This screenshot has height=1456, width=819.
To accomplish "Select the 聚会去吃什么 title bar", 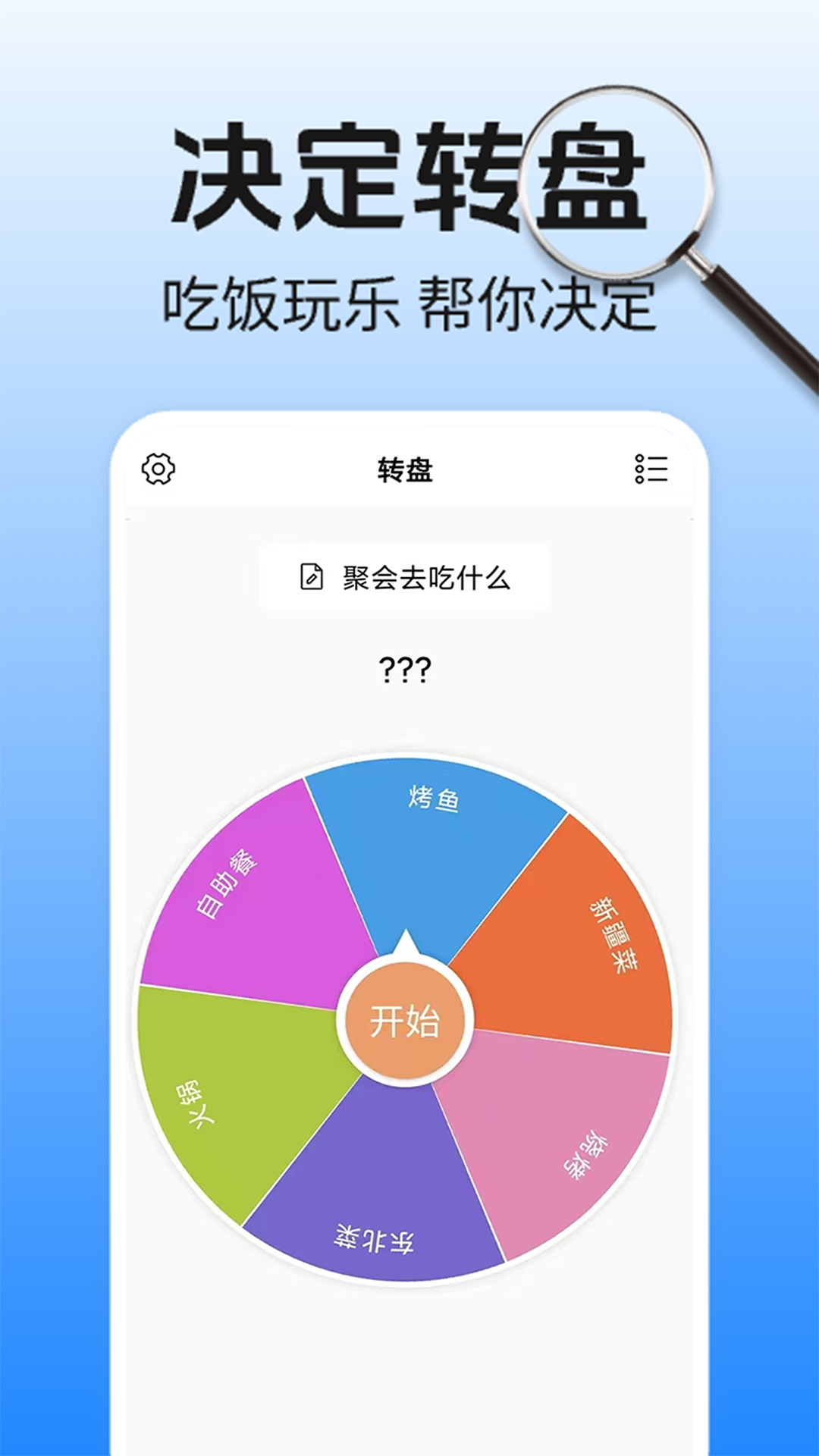I will point(404,578).
